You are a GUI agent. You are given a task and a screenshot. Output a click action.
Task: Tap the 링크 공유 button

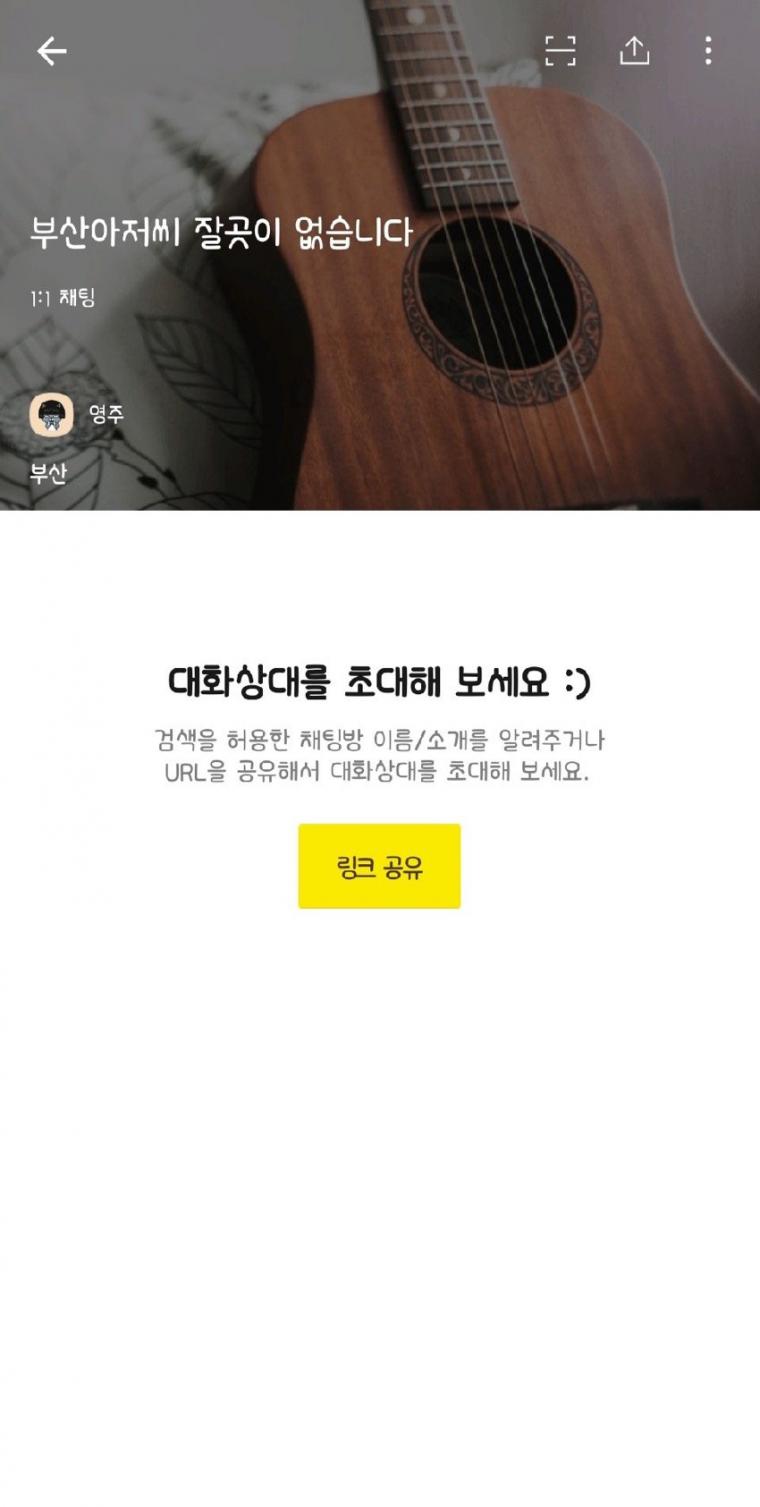(x=379, y=866)
